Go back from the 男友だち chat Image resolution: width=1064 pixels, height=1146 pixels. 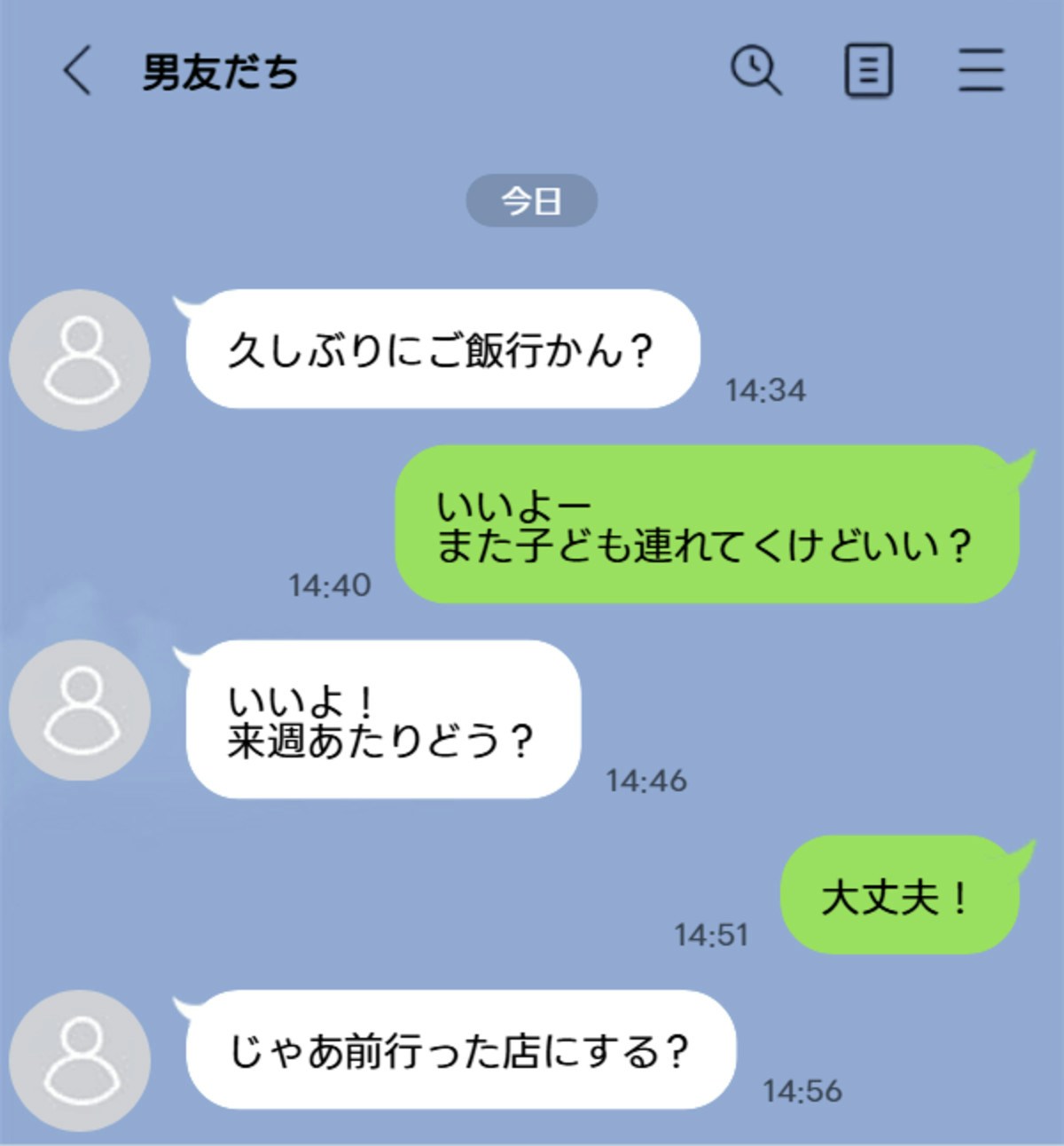coord(77,71)
